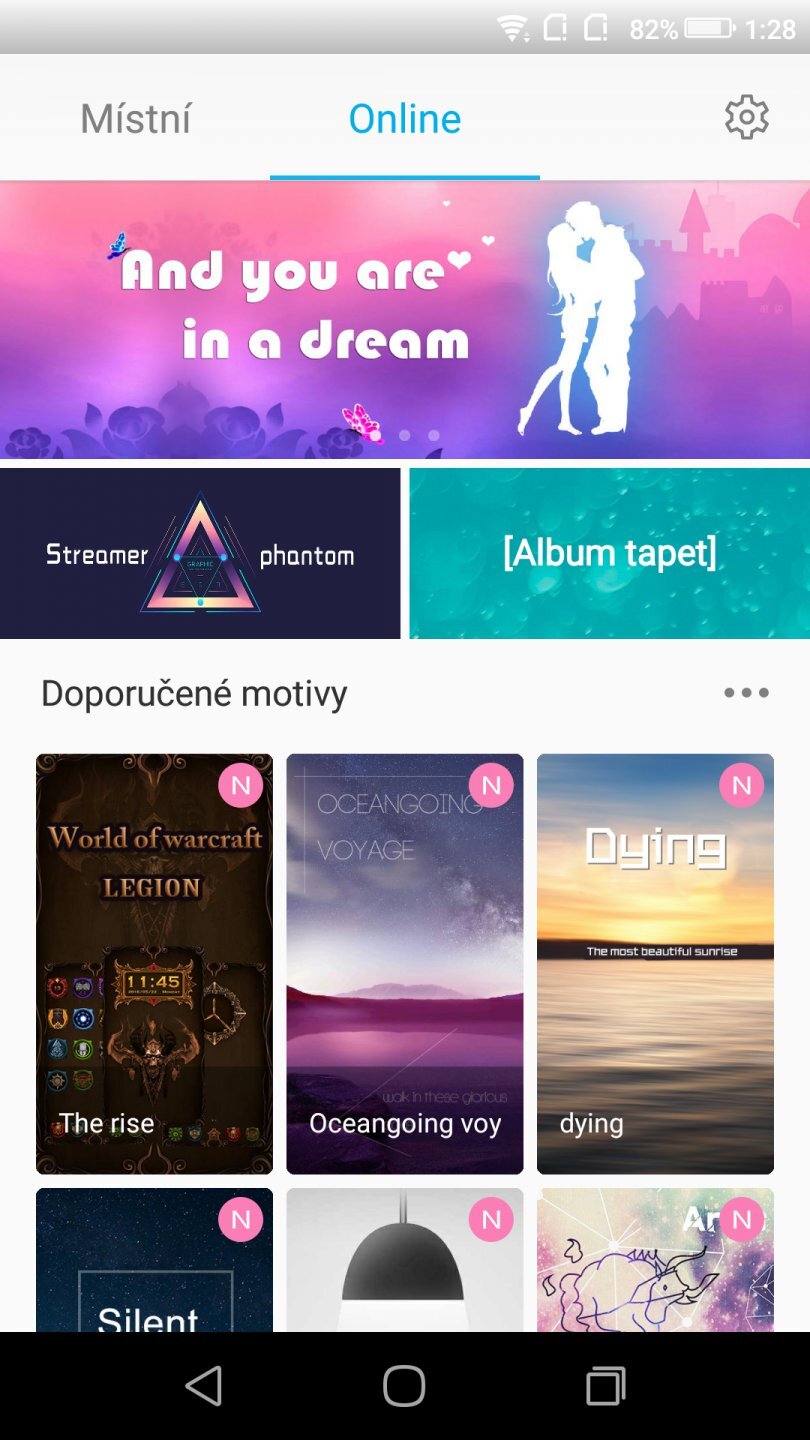Image resolution: width=810 pixels, height=1440 pixels.
Task: Switch to the Místní tab
Action: (135, 119)
